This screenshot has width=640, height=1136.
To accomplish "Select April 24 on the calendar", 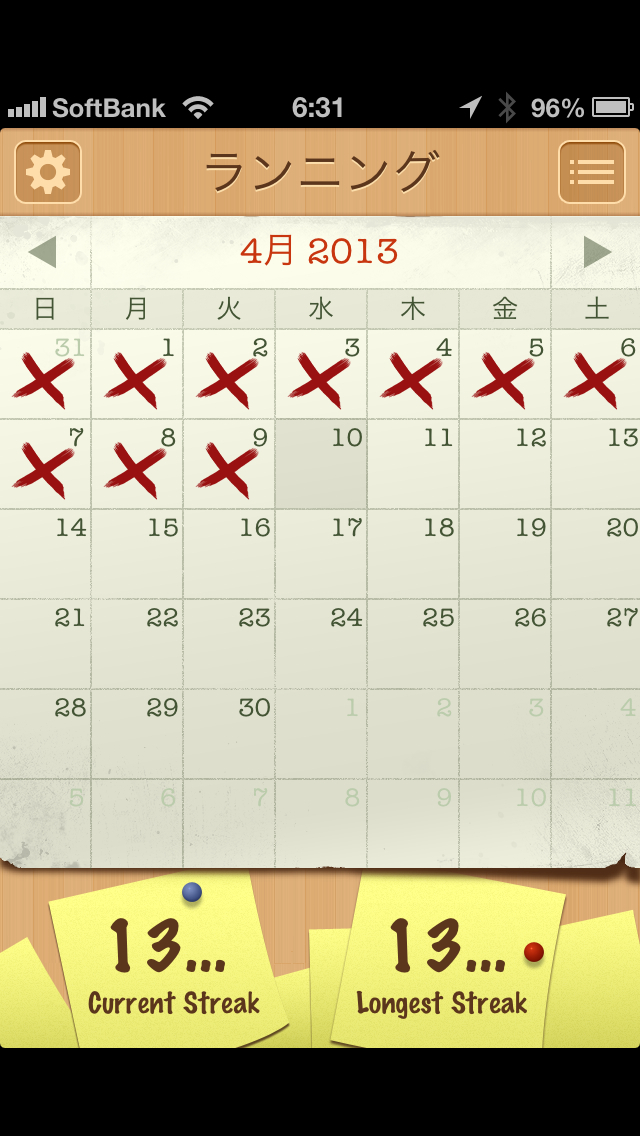I will coord(321,645).
